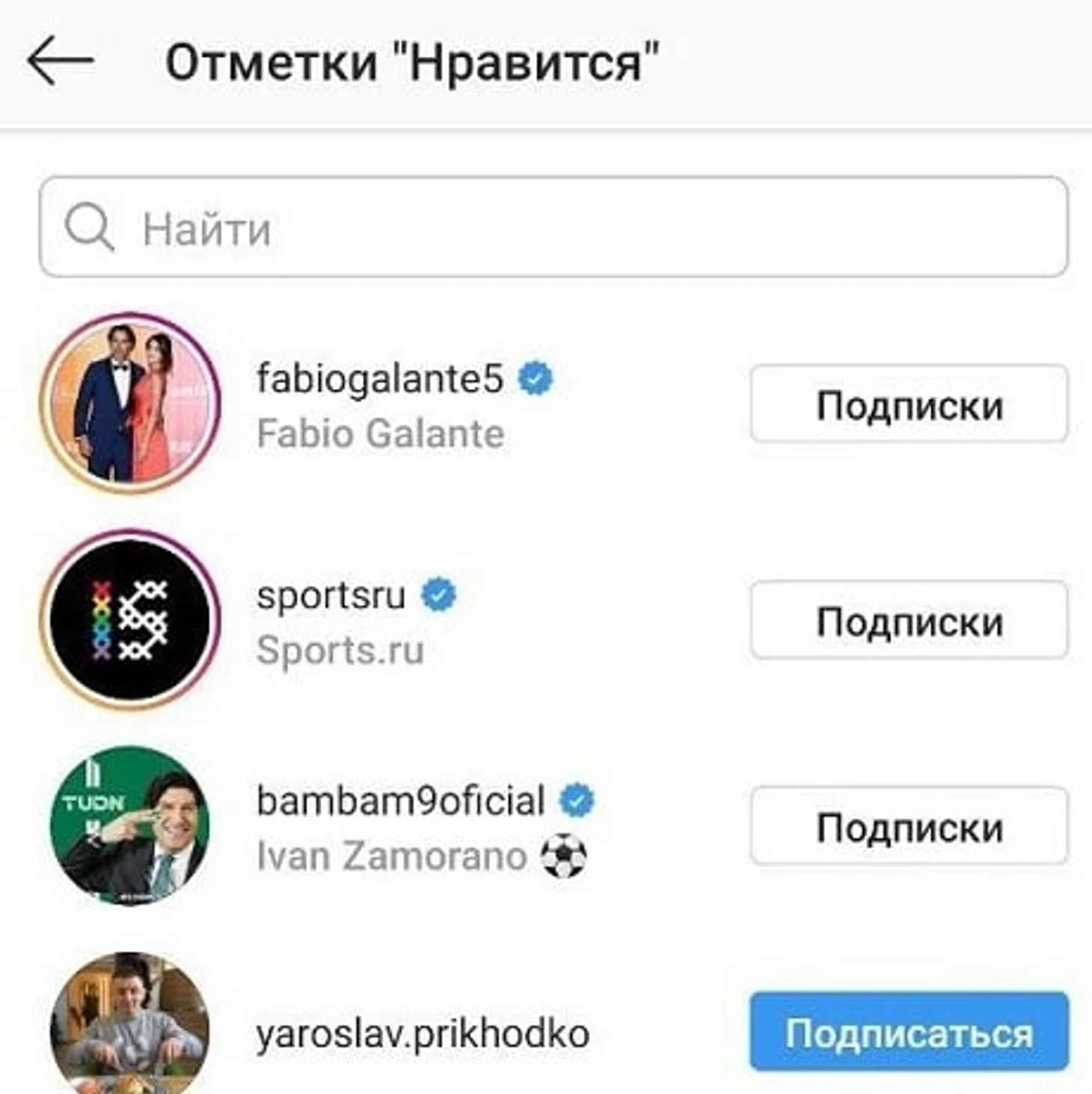View the sportsru story avatar

(x=130, y=620)
